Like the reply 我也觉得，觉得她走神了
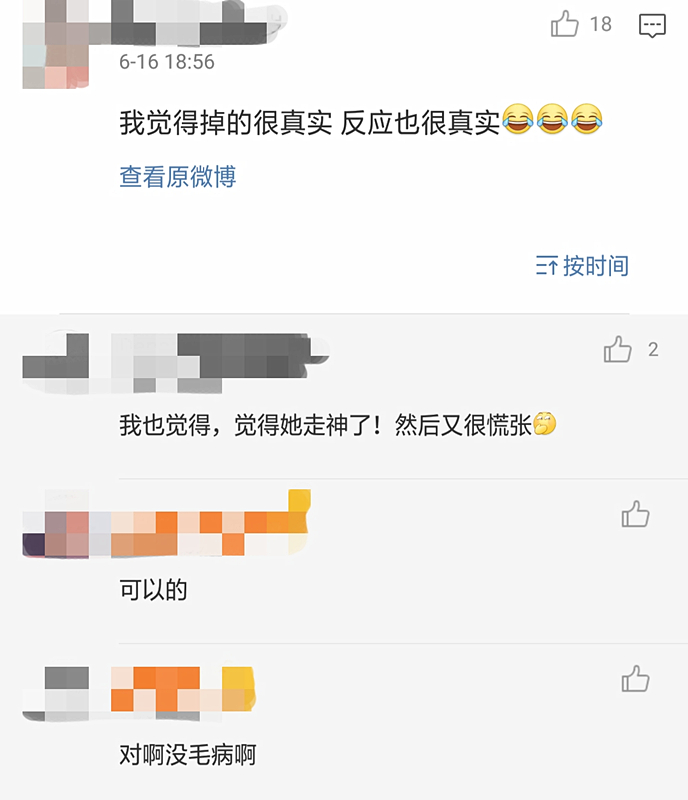The height and width of the screenshot is (800, 688). (618, 349)
